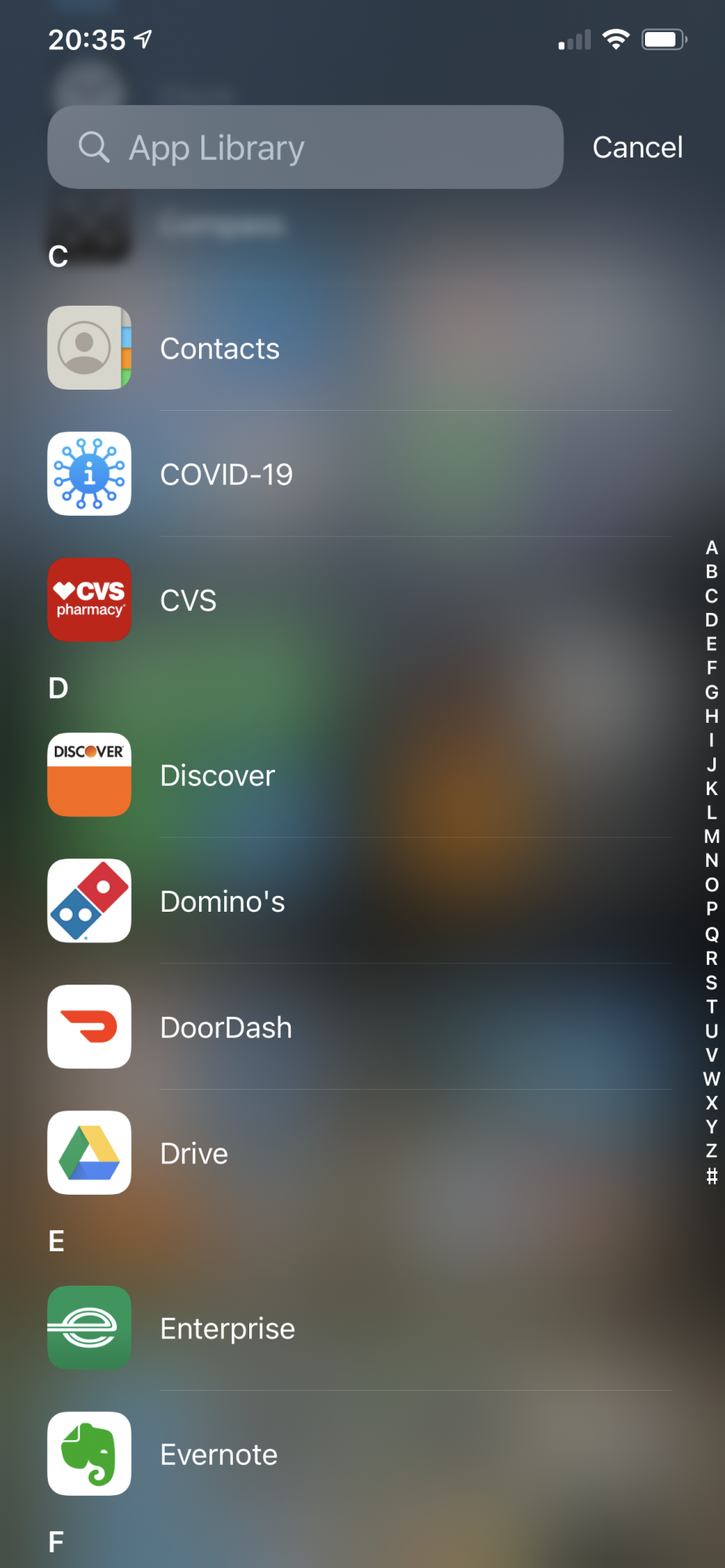Select the # section in the index
725x1568 pixels.
(711, 1175)
